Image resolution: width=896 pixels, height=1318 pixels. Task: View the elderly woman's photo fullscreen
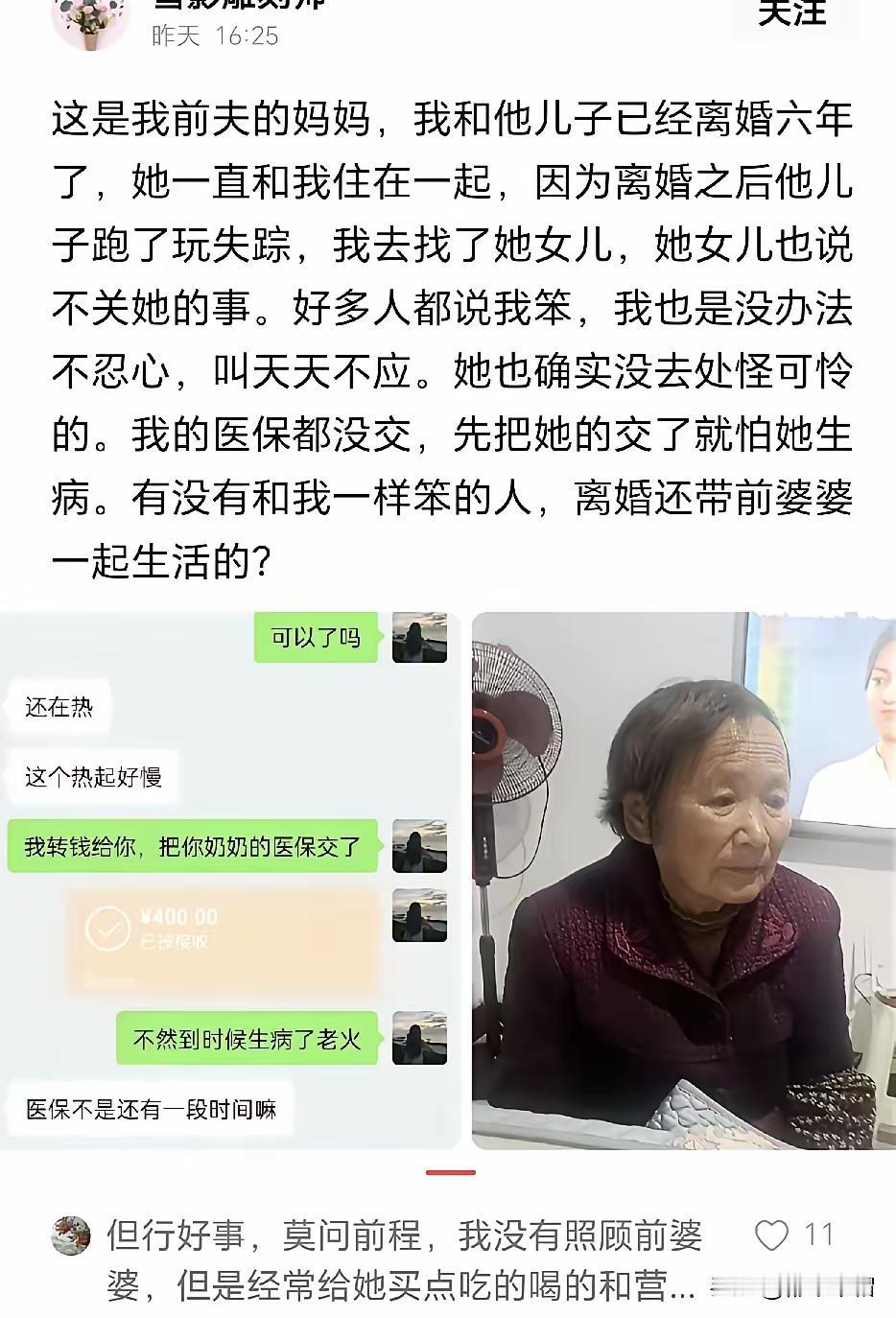click(681, 878)
